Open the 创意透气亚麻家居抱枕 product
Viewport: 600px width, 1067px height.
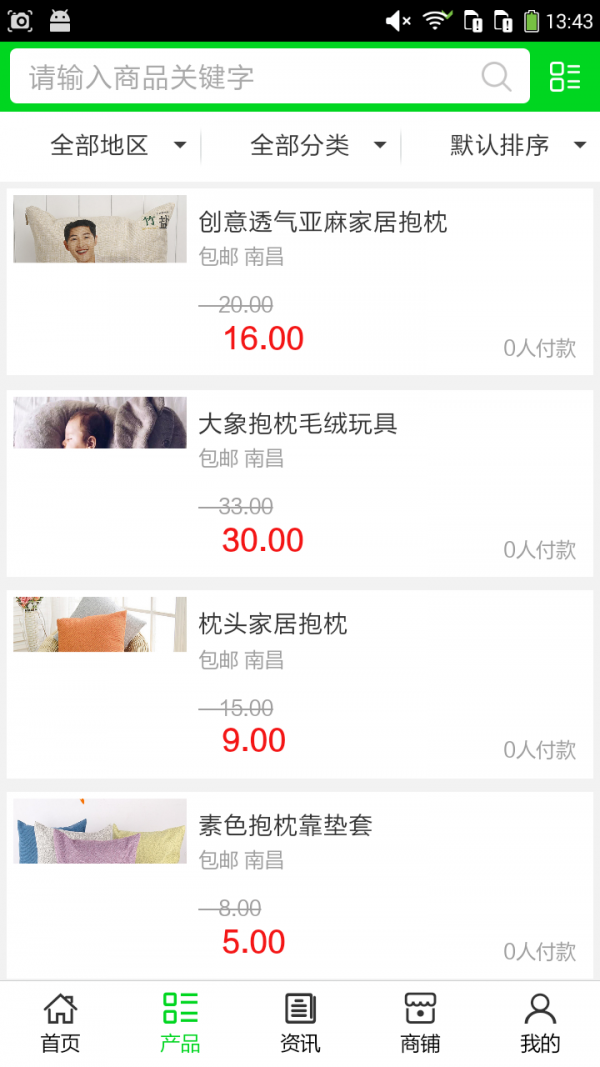tap(322, 222)
